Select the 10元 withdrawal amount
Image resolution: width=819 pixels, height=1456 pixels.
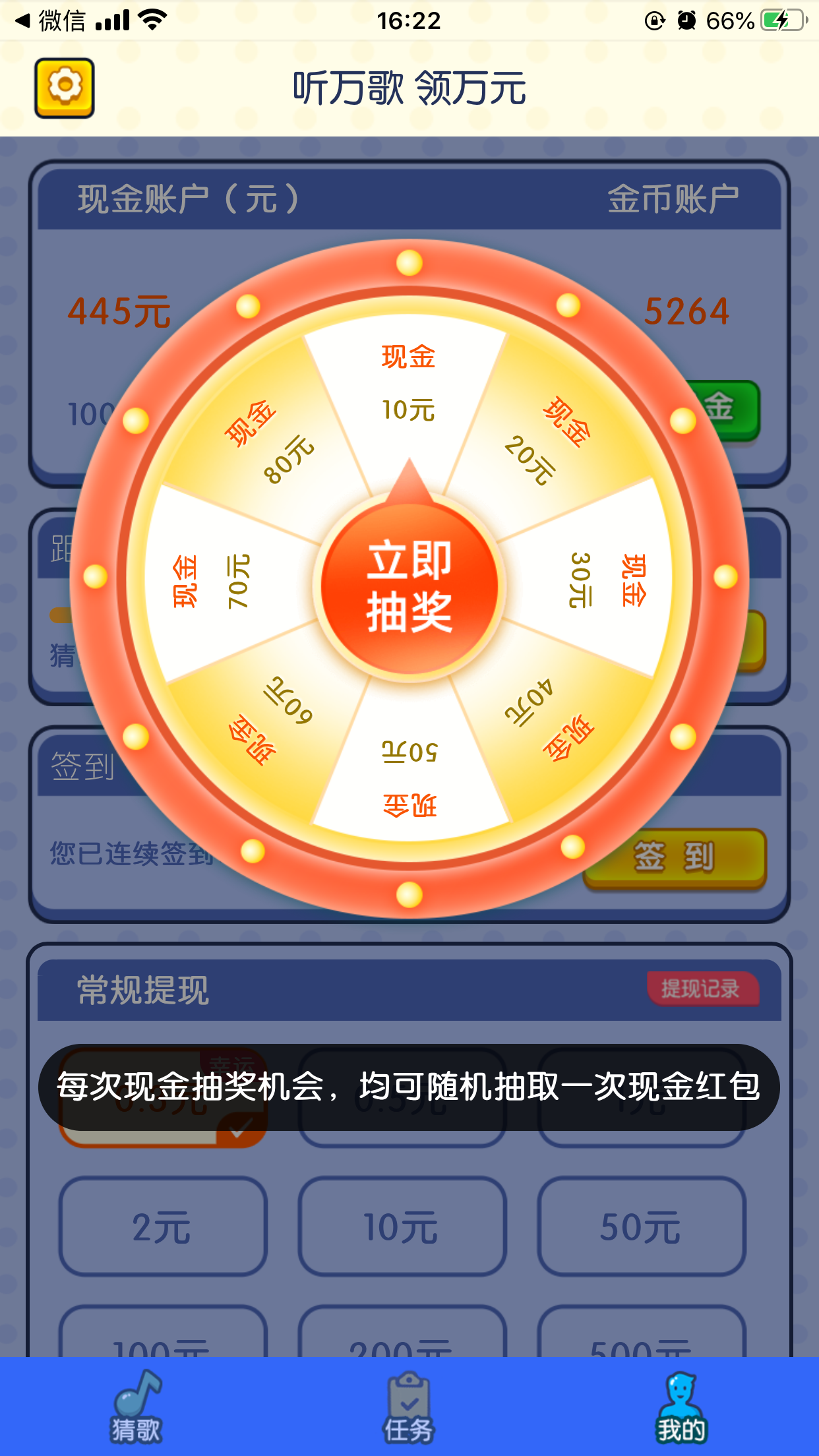(x=402, y=1227)
